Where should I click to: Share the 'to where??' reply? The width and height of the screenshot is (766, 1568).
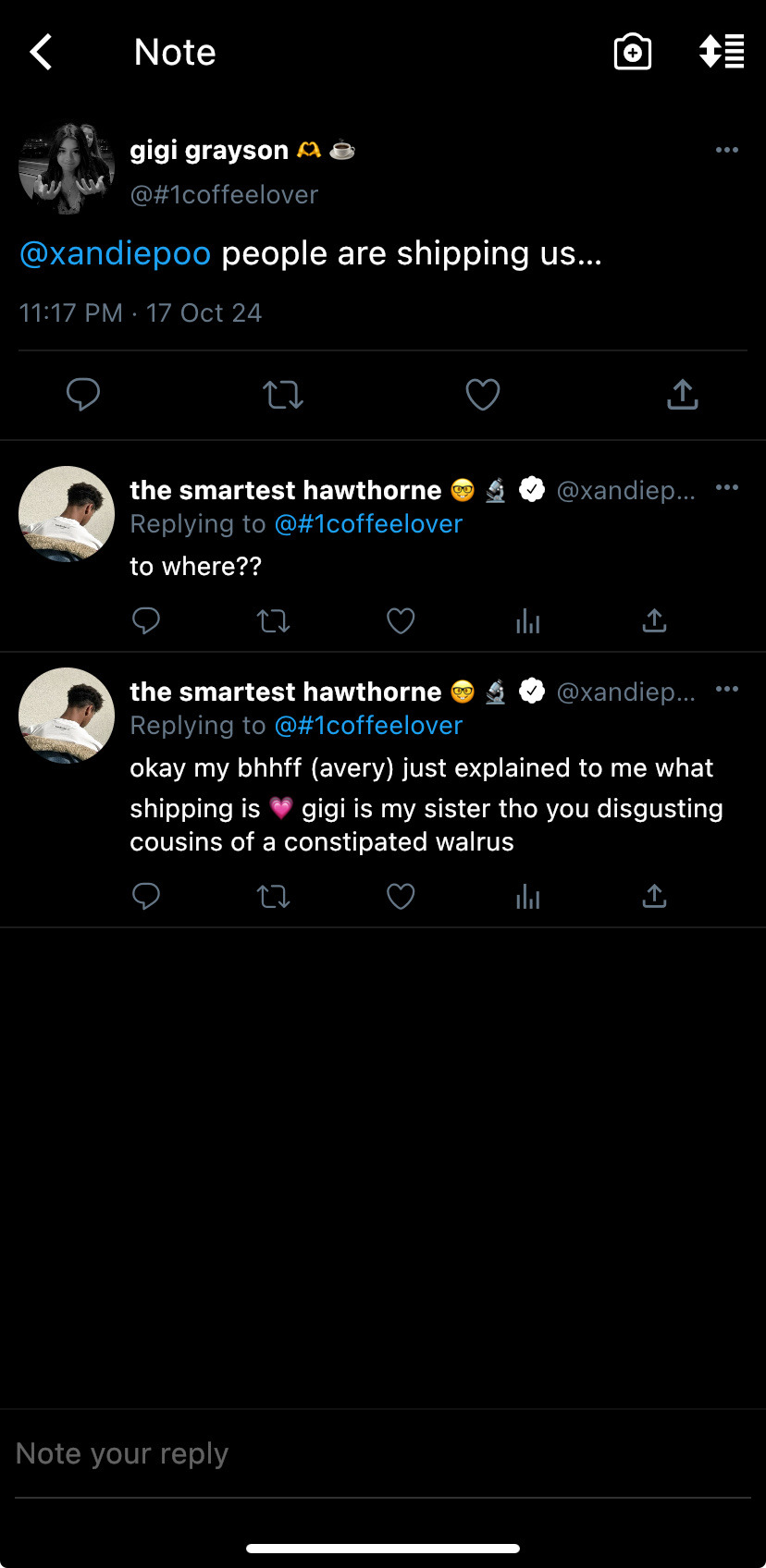pos(654,620)
